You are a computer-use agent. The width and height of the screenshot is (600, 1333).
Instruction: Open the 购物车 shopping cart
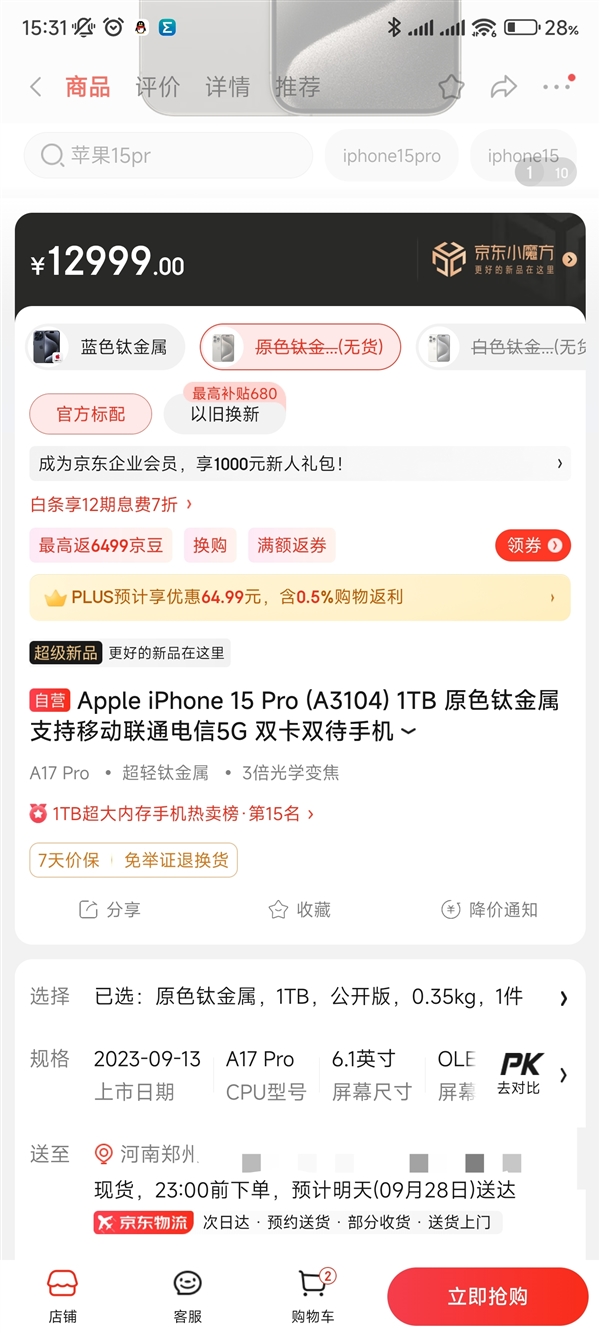[x=314, y=1296]
